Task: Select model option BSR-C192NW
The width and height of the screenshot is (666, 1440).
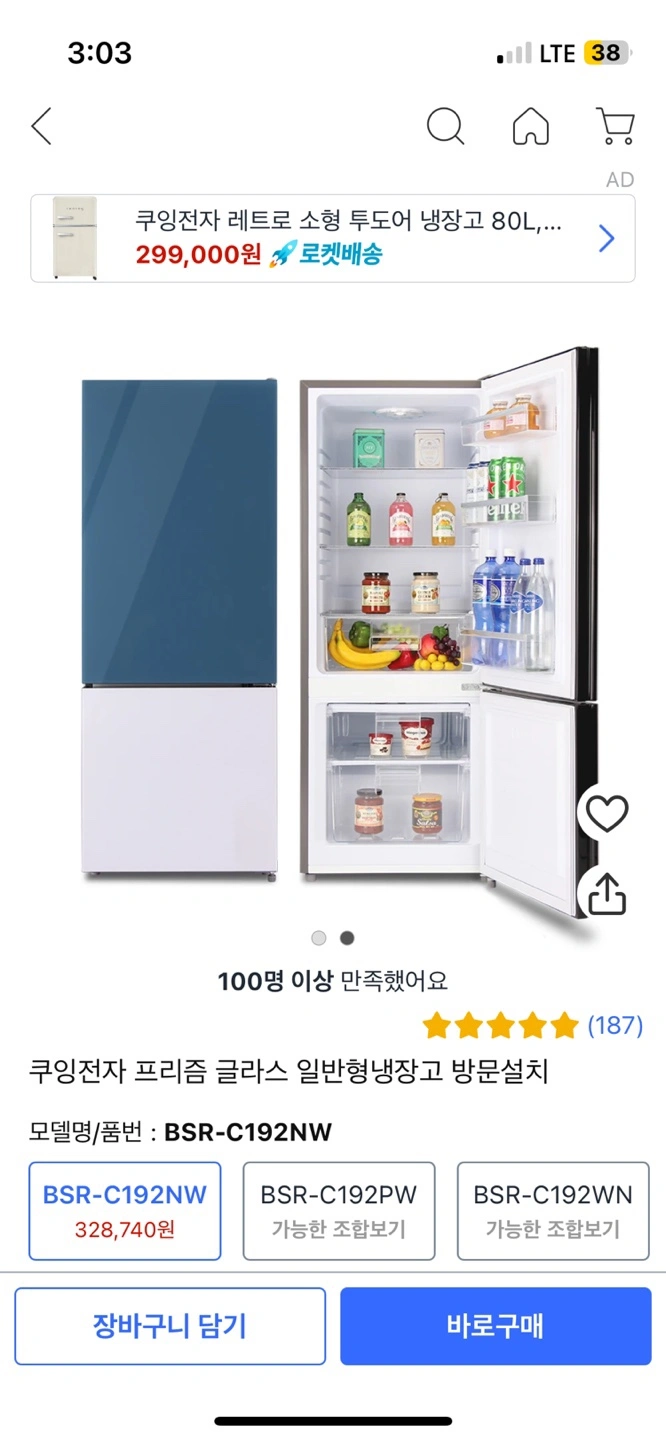Action: tap(125, 1210)
